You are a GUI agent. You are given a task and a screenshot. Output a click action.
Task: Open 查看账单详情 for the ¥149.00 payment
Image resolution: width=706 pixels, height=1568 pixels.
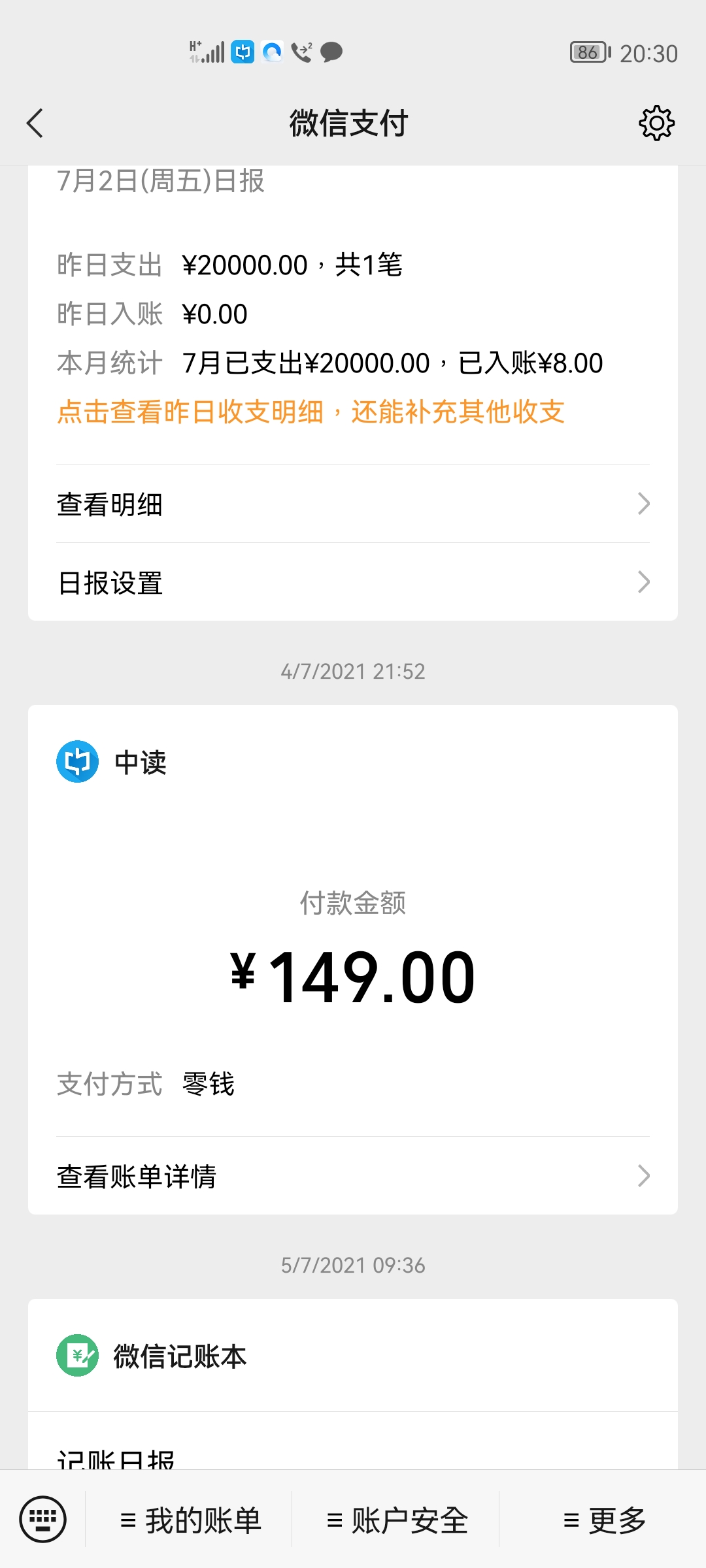(353, 1176)
